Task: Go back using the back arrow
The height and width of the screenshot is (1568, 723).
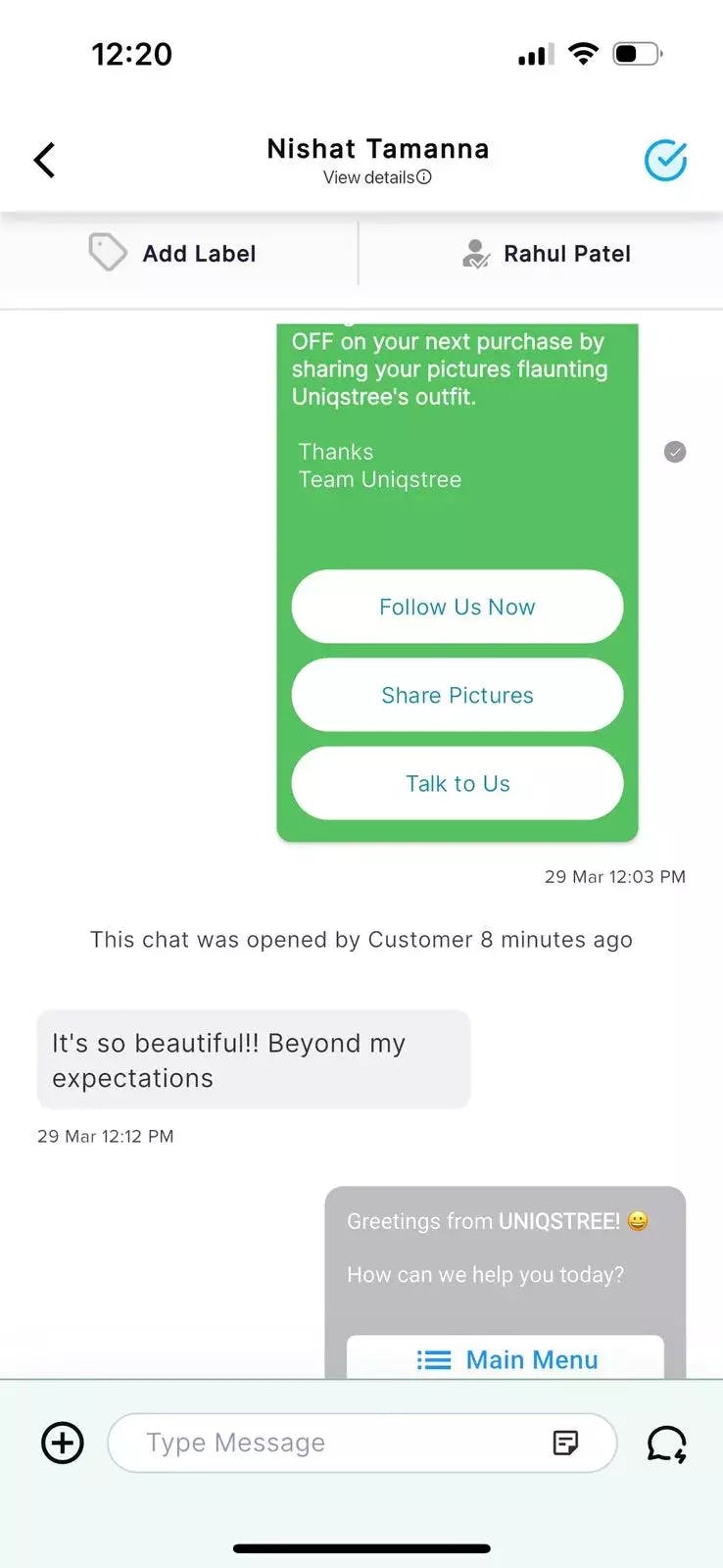Action: (45, 160)
